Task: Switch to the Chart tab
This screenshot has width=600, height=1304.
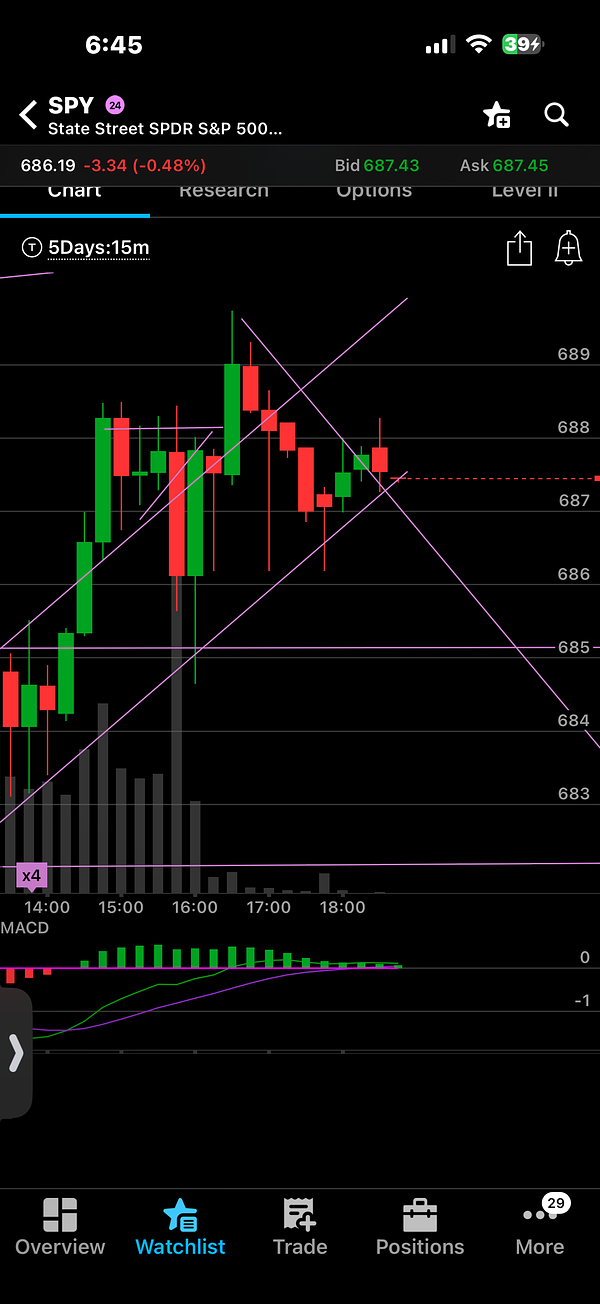Action: (75, 191)
